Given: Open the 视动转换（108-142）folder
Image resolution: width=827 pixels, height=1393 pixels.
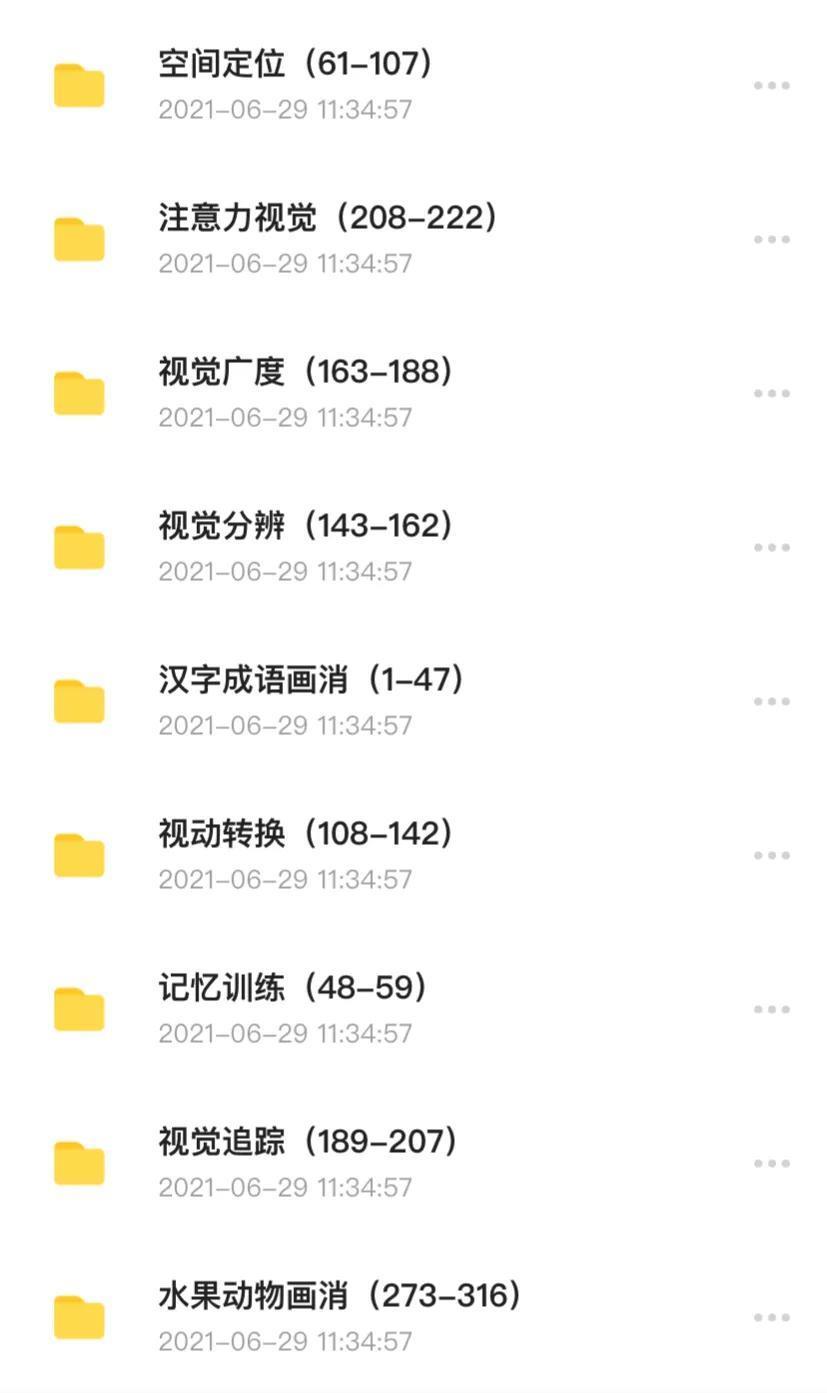Looking at the screenshot, I should pos(413,855).
